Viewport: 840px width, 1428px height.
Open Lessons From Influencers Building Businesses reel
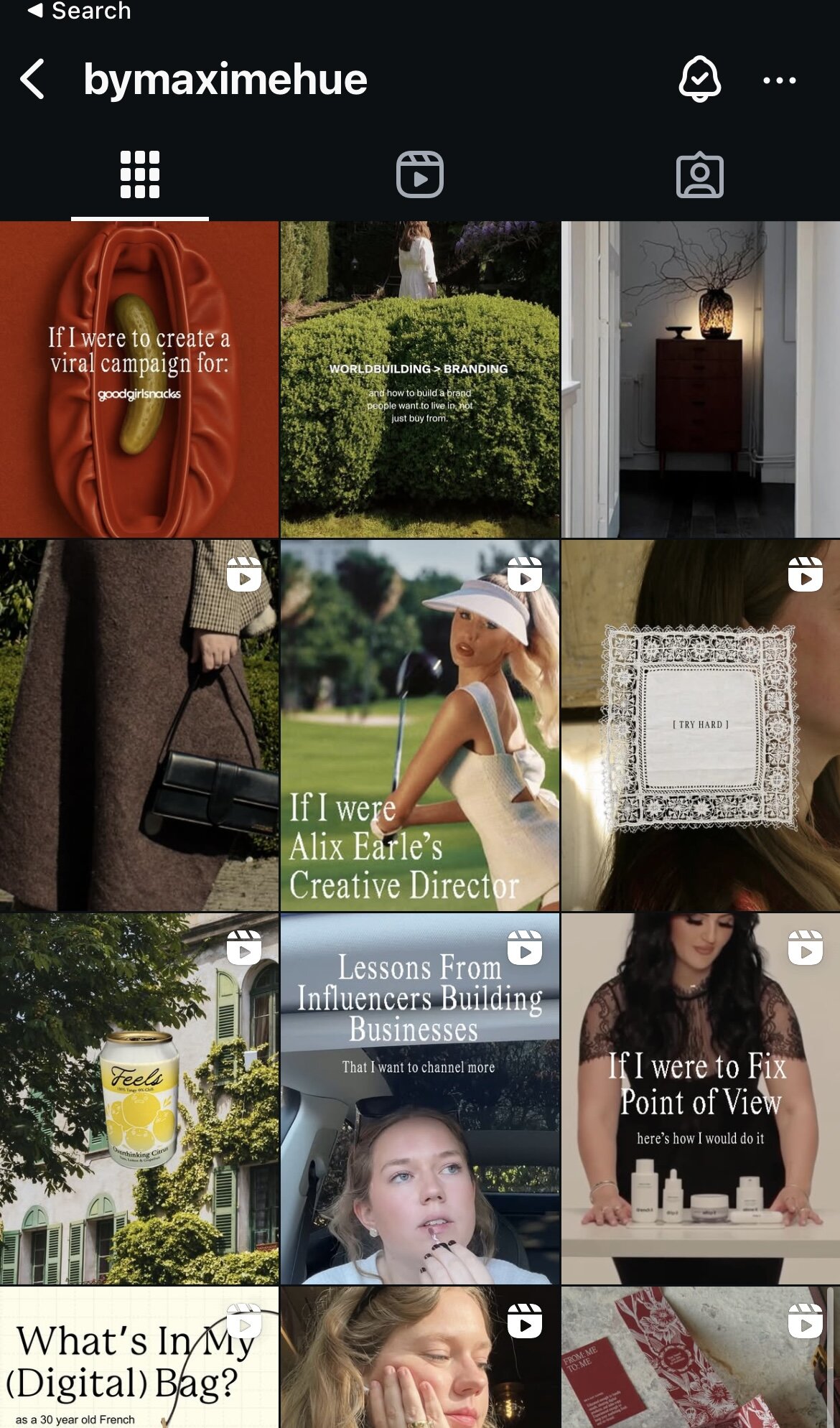(419, 1098)
